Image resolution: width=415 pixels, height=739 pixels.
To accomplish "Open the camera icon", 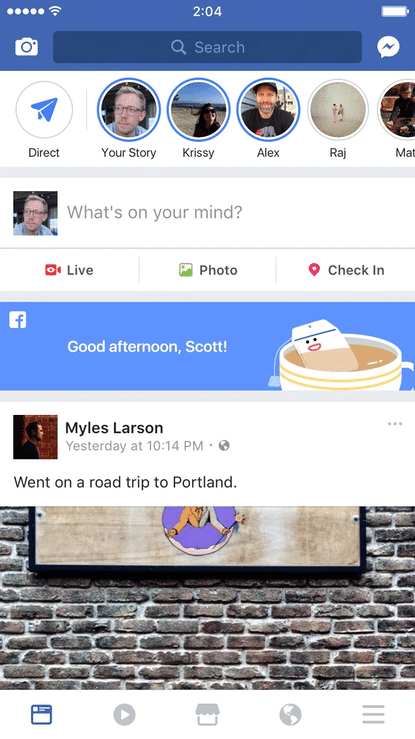I will [26, 47].
